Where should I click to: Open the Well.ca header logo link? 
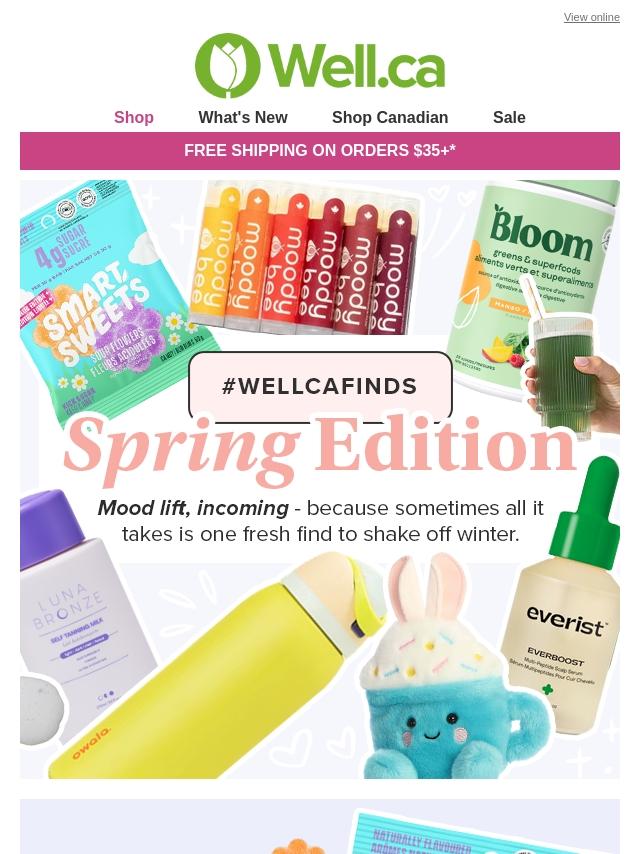(319, 66)
